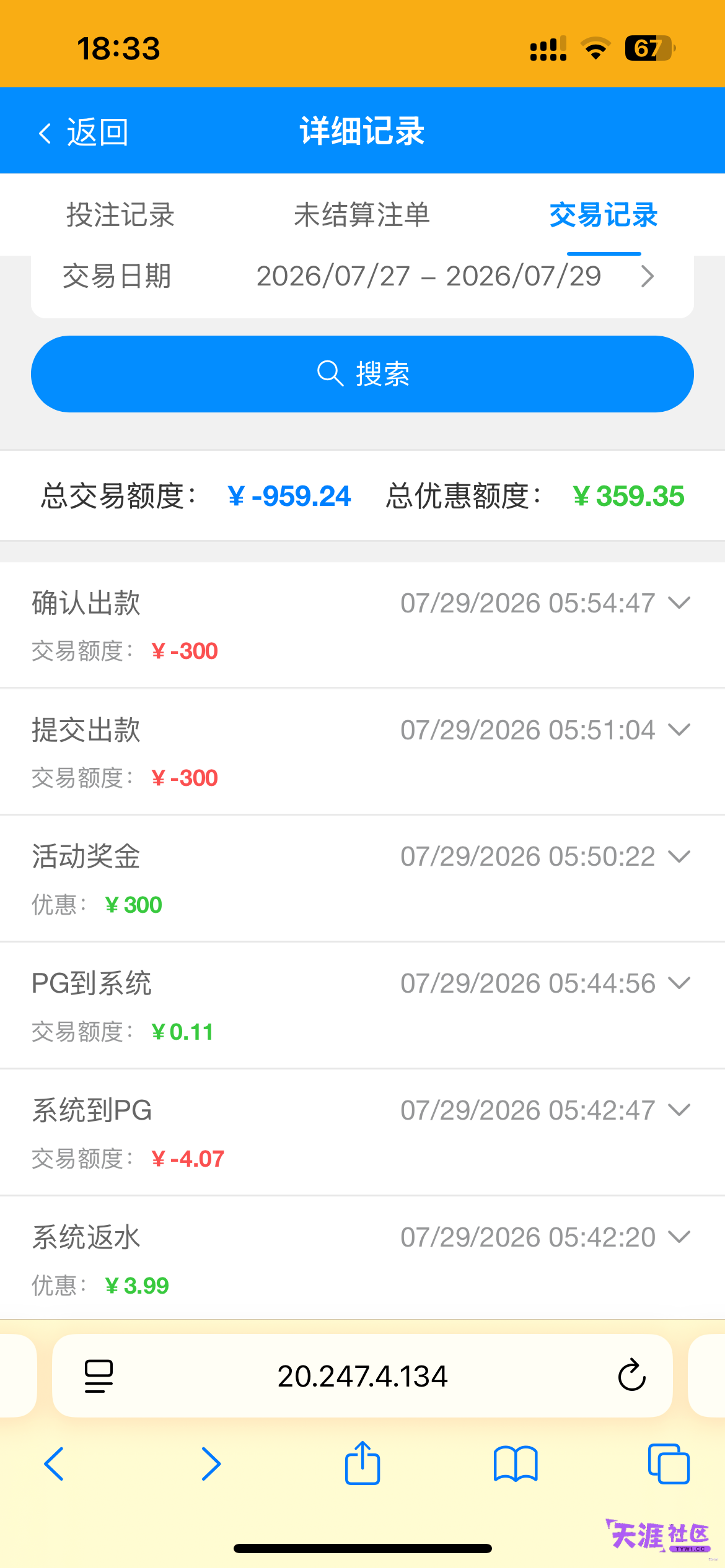Switch to the 投注记录 tab

coord(121,215)
